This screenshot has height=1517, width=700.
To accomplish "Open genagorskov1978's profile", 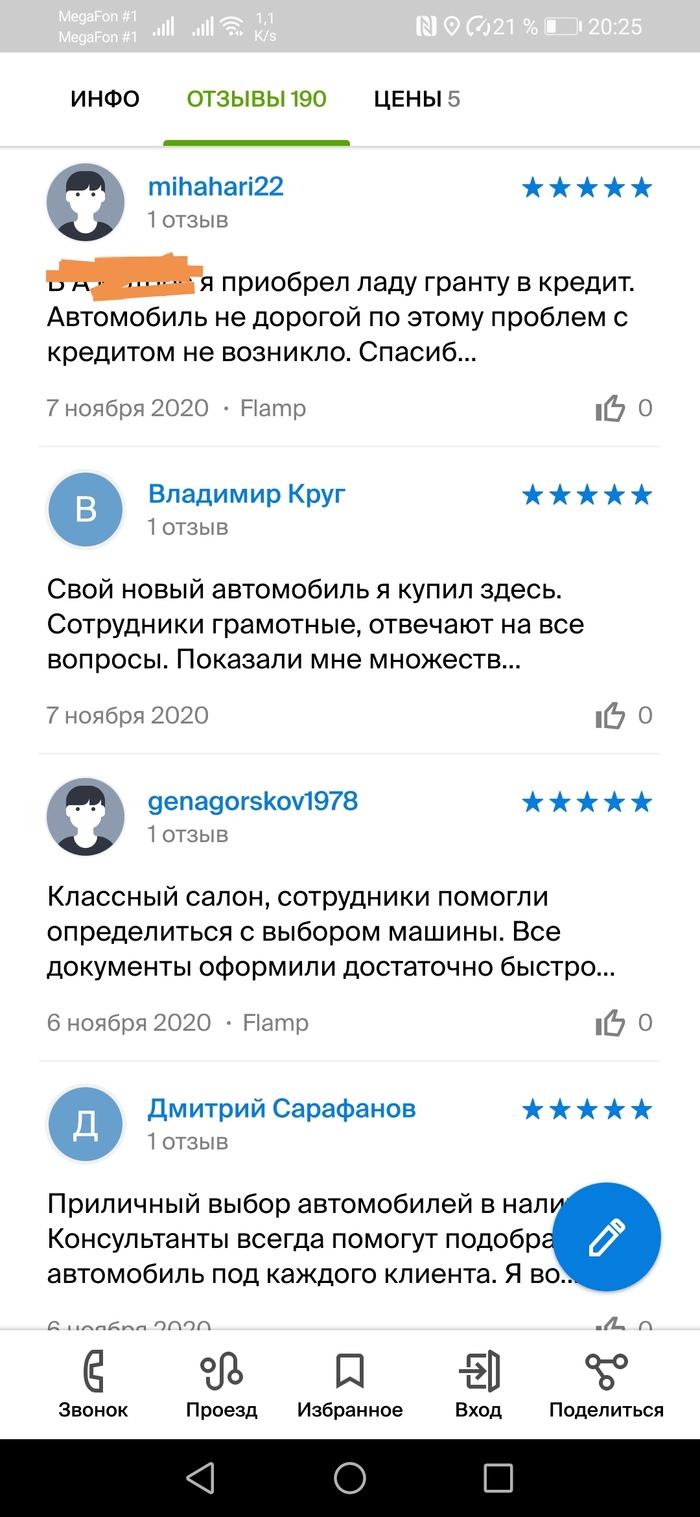I will point(252,801).
